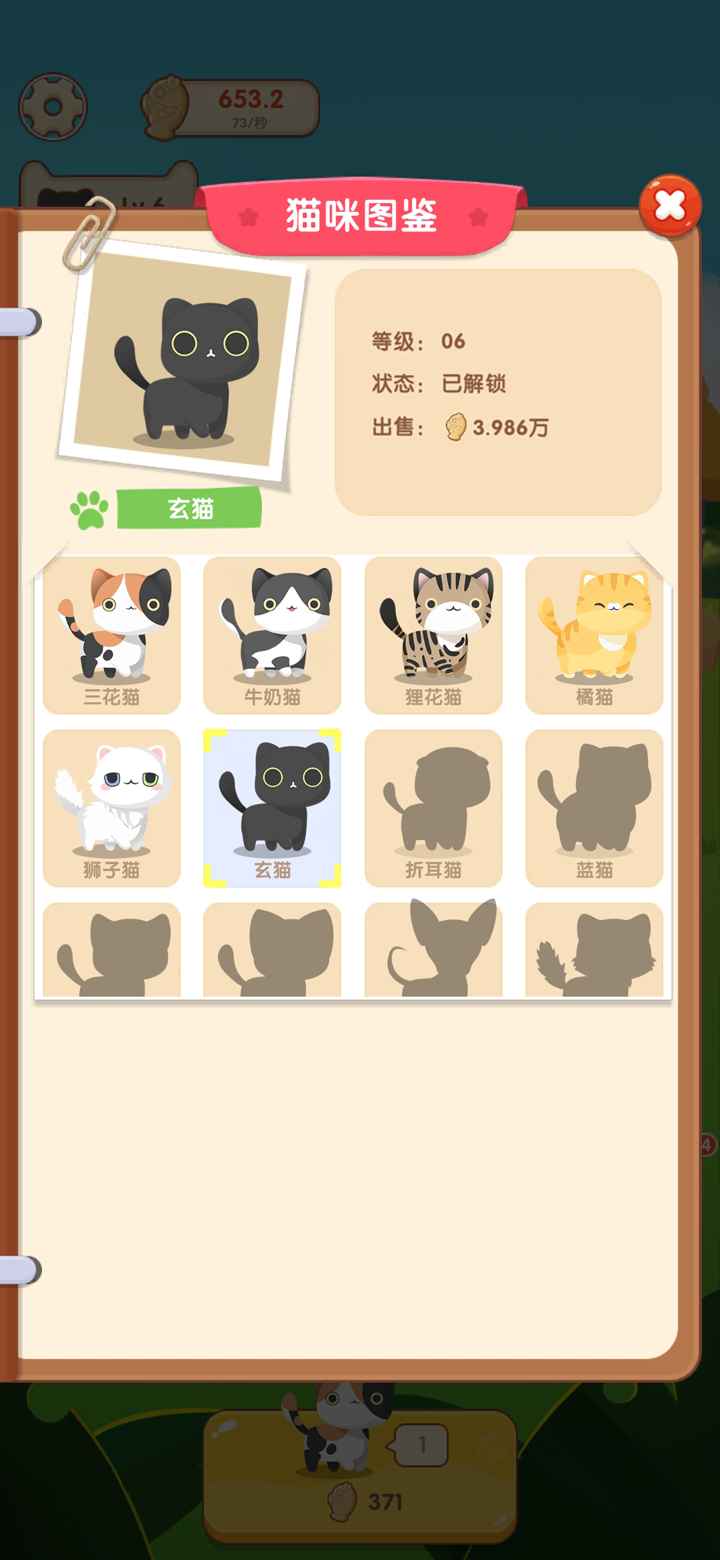Select the 橘猫 cat thumbnail
The height and width of the screenshot is (1560, 720).
click(594, 633)
